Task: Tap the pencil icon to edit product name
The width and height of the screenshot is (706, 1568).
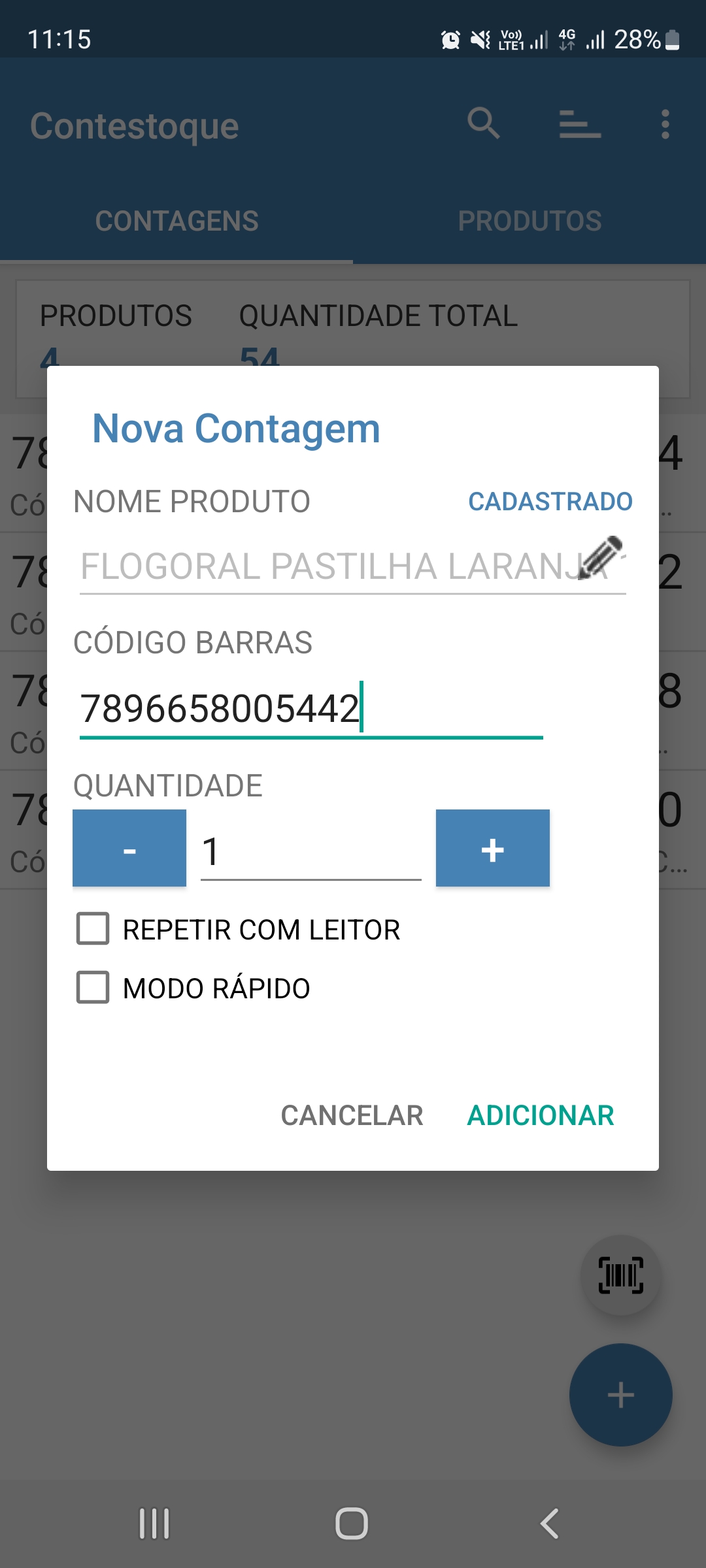Action: click(x=601, y=557)
